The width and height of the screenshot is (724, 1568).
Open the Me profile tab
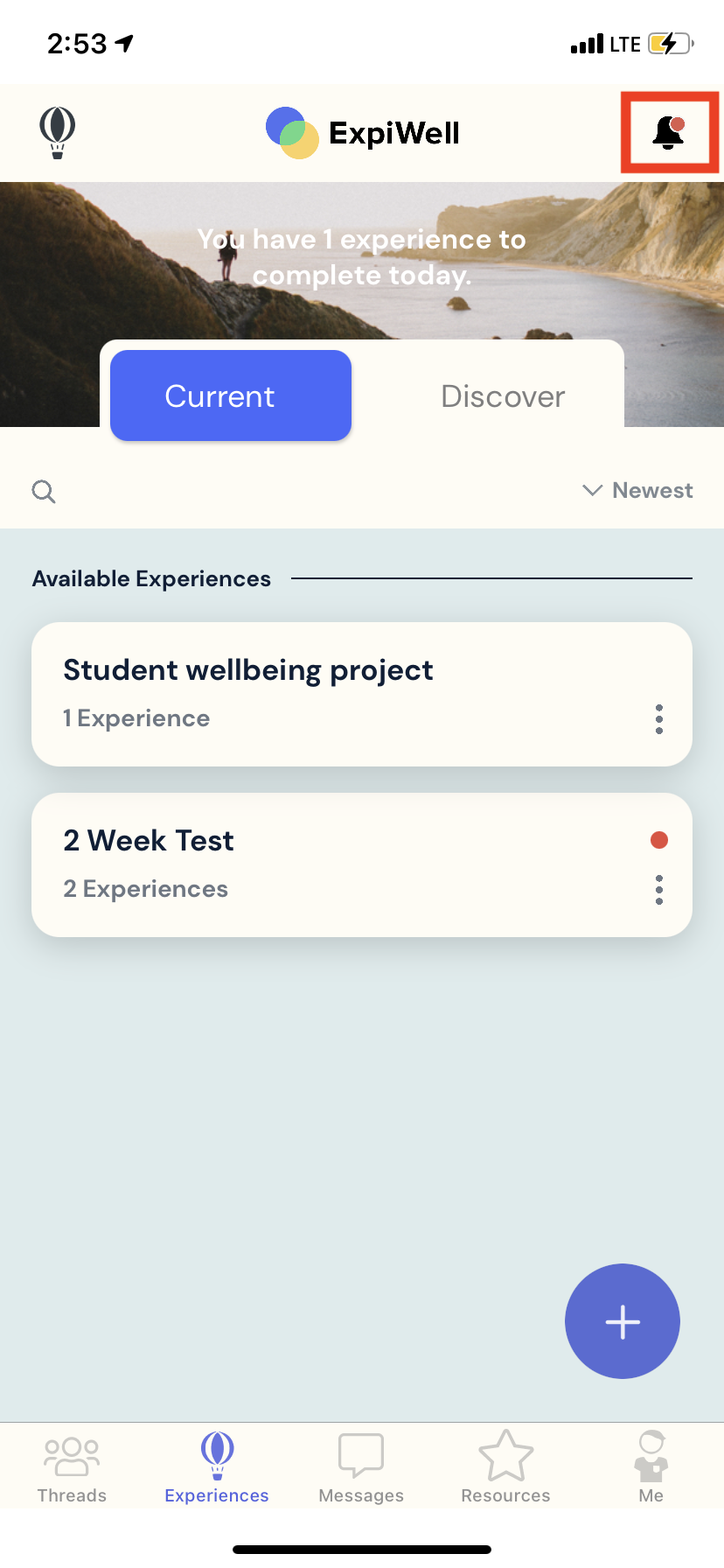(x=651, y=1469)
